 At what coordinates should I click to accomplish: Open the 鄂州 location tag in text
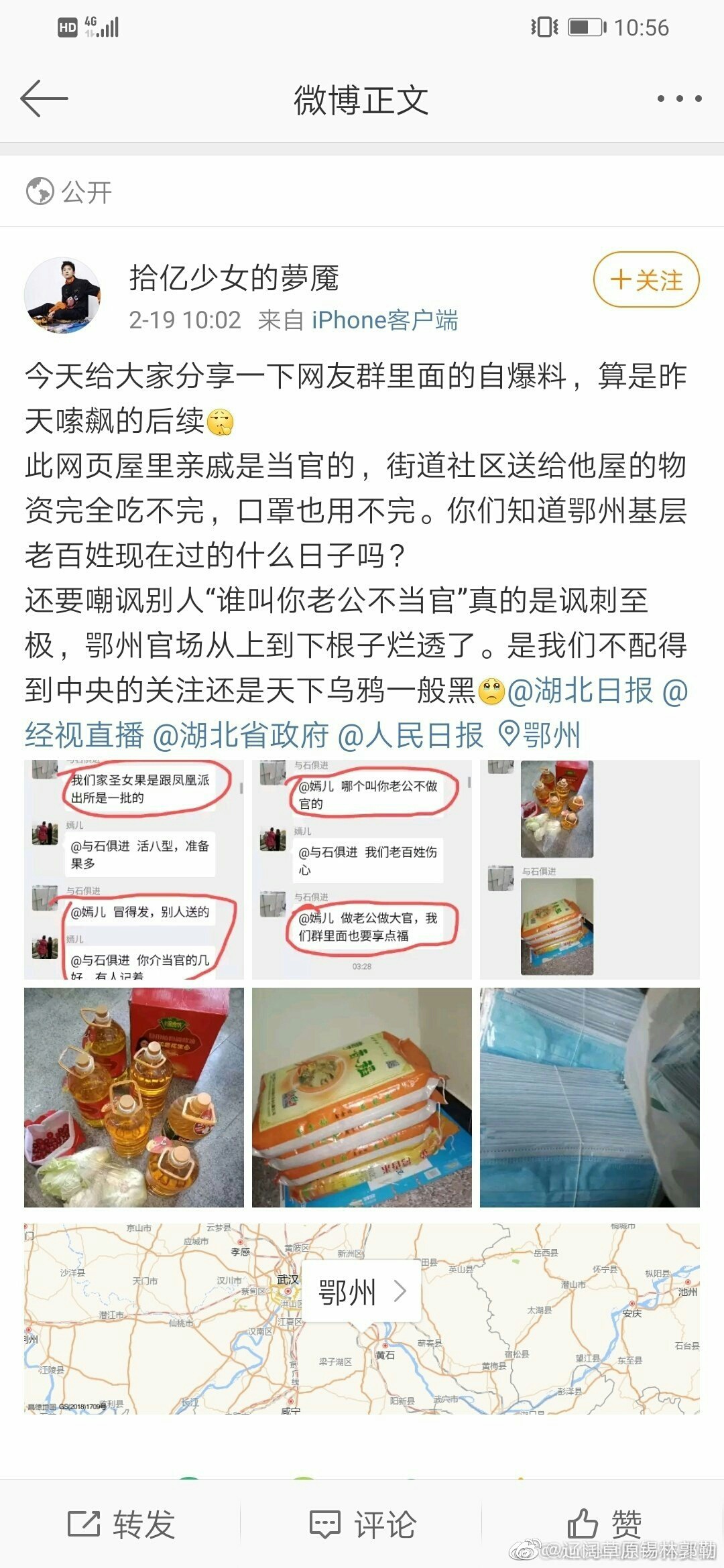click(540, 736)
